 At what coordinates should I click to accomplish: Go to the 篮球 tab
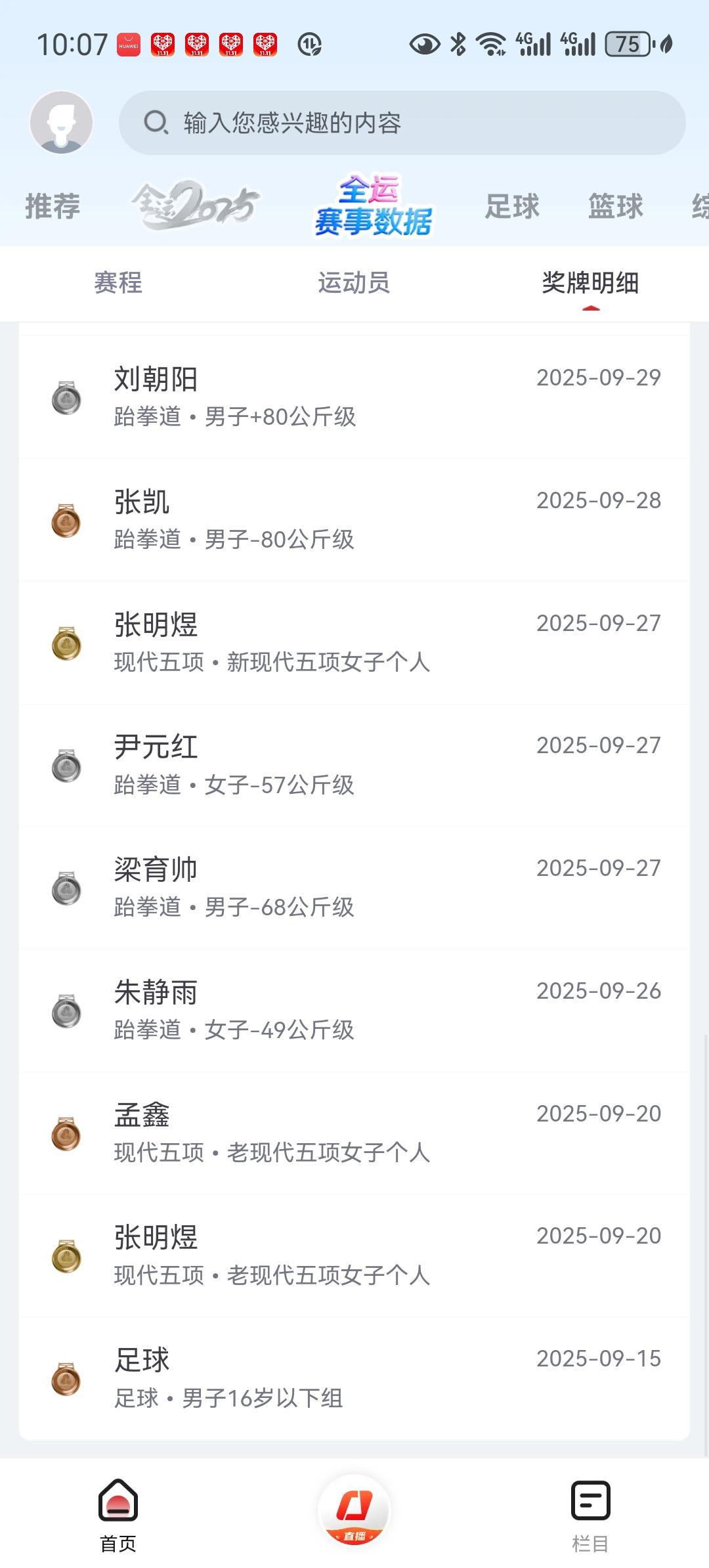coord(615,206)
